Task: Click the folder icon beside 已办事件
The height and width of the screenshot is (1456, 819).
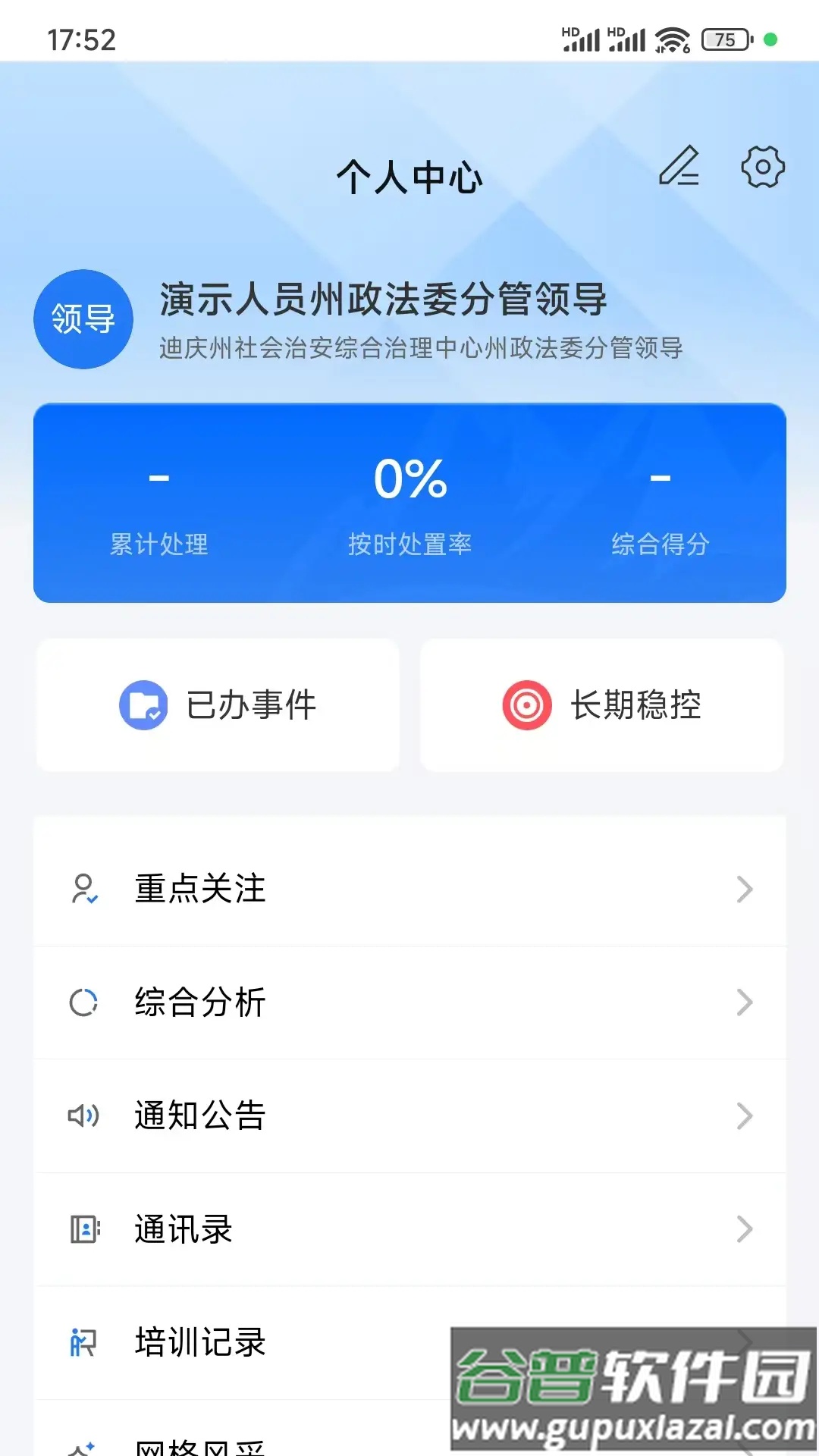Action: tap(144, 704)
